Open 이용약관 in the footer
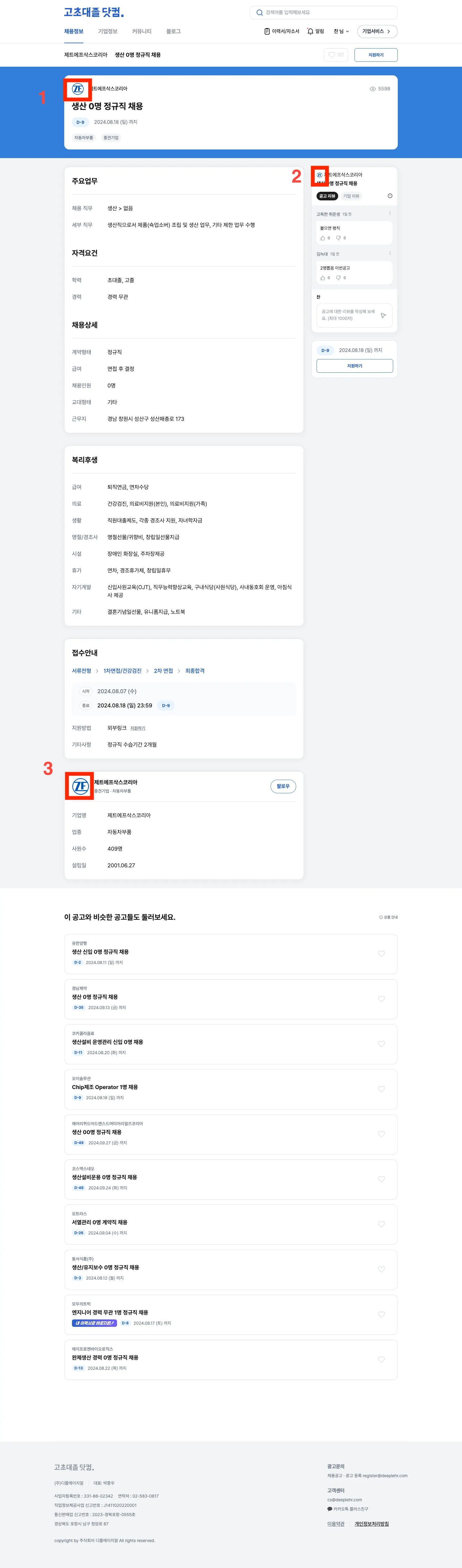Viewport: 462px width, 1568px height. tap(335, 1524)
